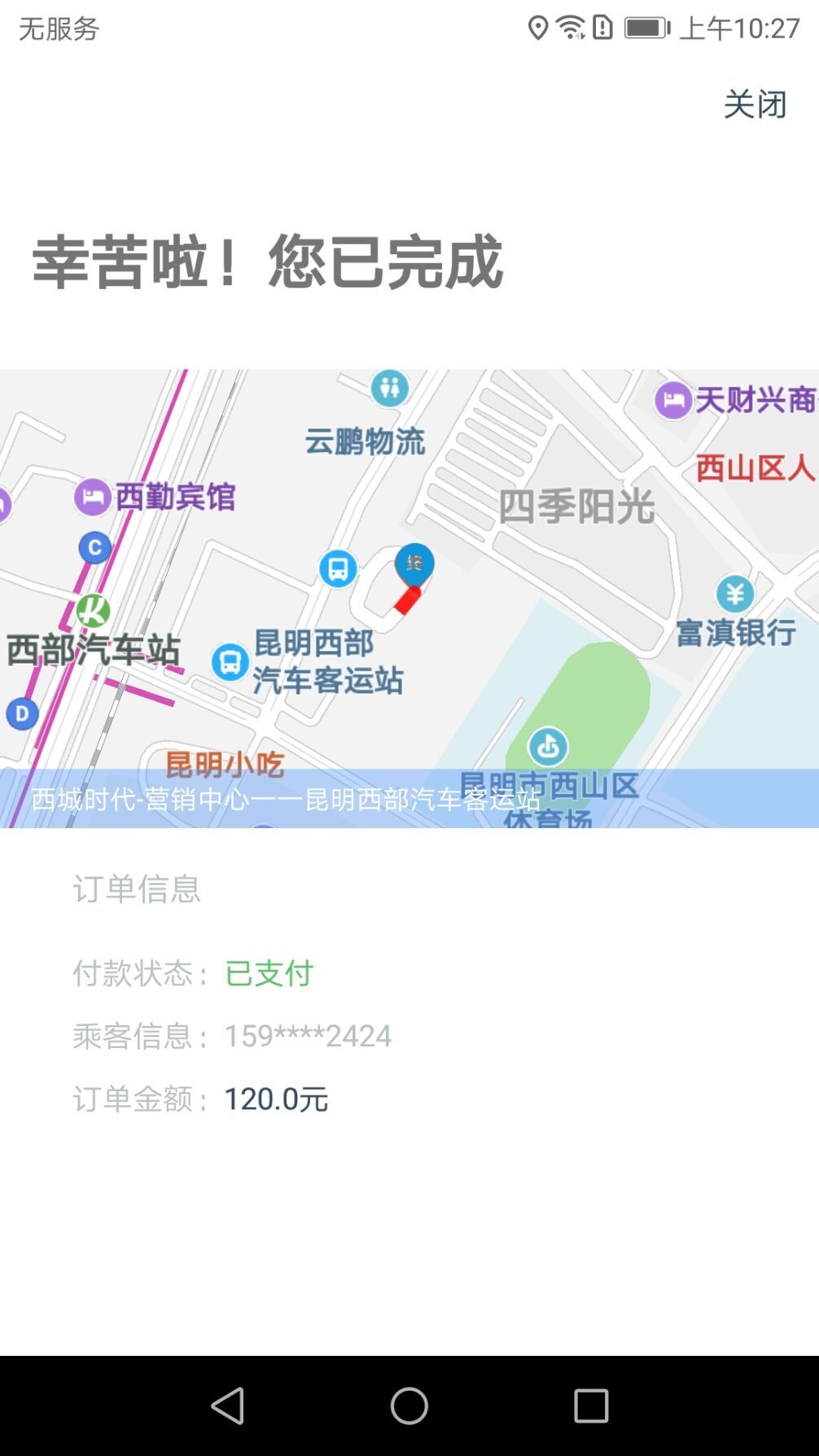Open the trip route map
This screenshot has height=1456, width=819.
[409, 599]
